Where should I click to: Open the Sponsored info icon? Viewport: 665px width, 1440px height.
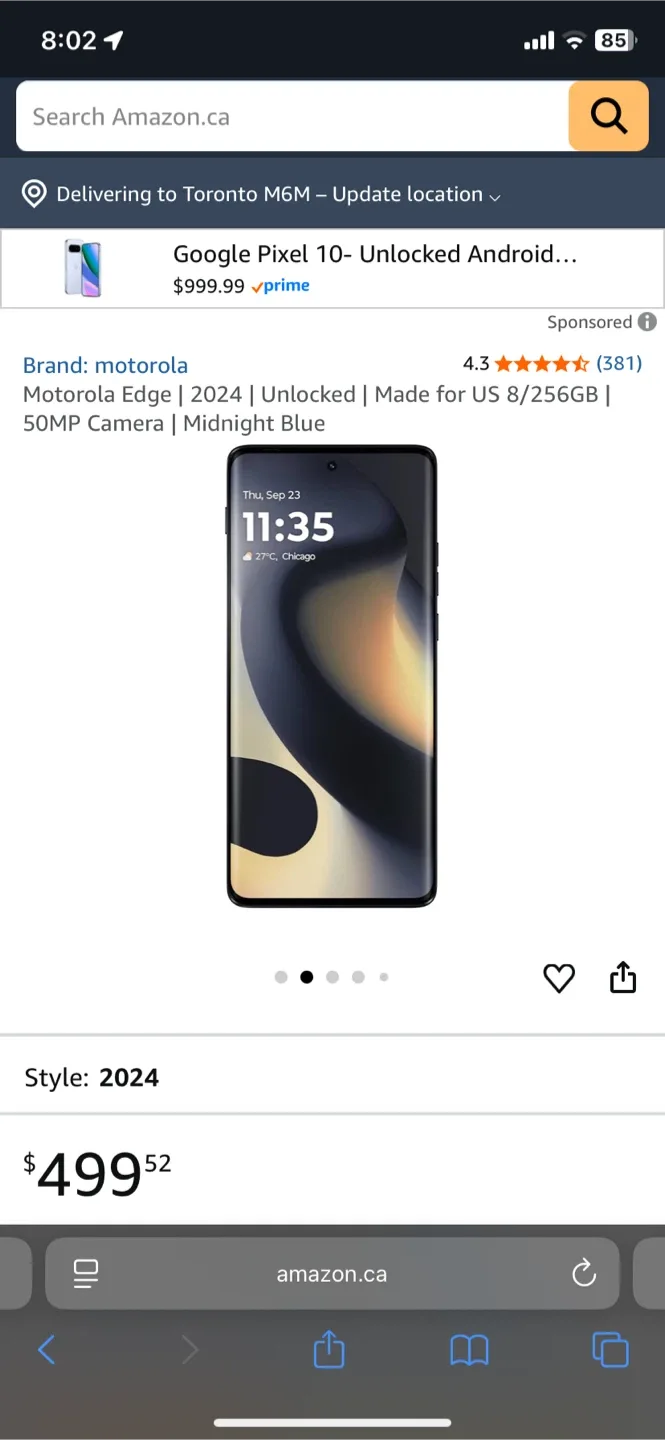(x=647, y=322)
